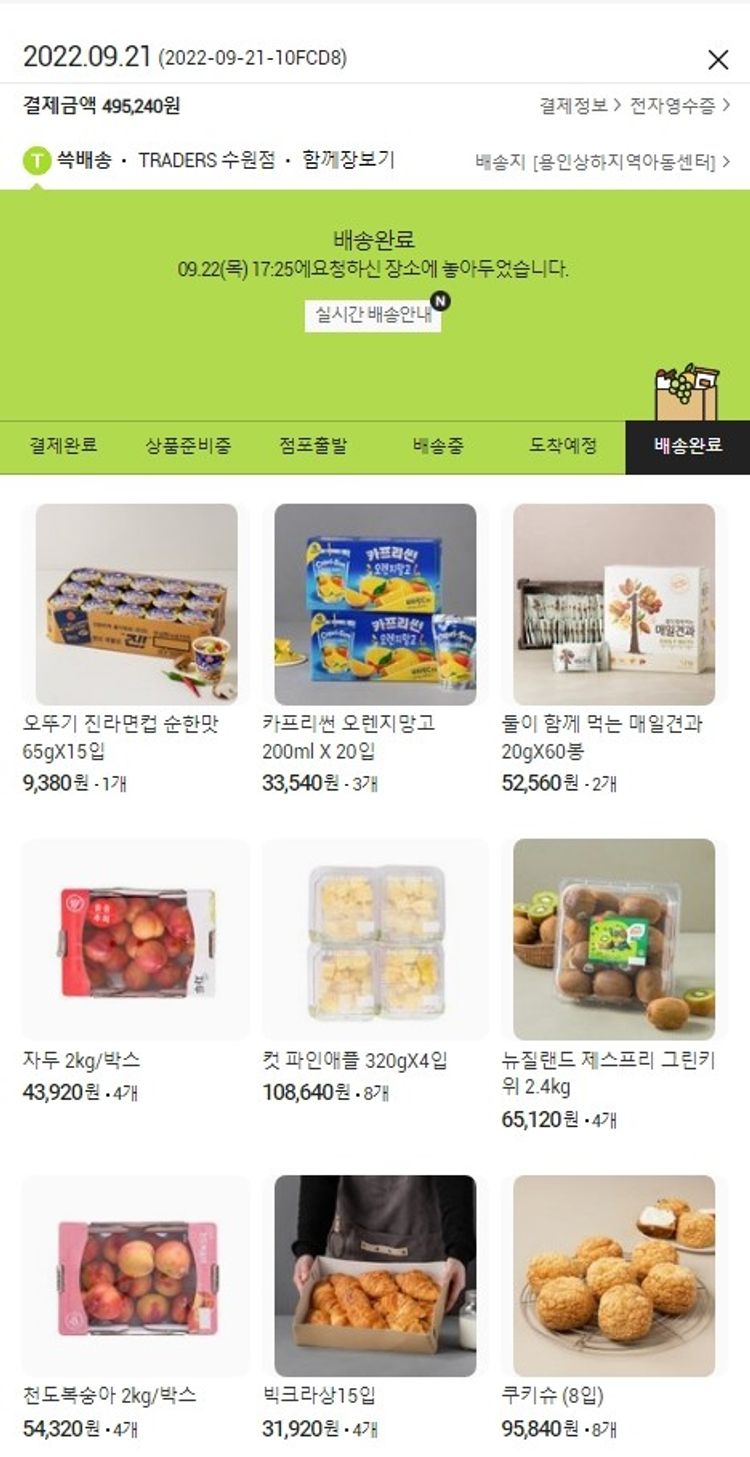View 둘이 함께 먹는 매일견과 item
The height and width of the screenshot is (1457, 750).
point(614,604)
